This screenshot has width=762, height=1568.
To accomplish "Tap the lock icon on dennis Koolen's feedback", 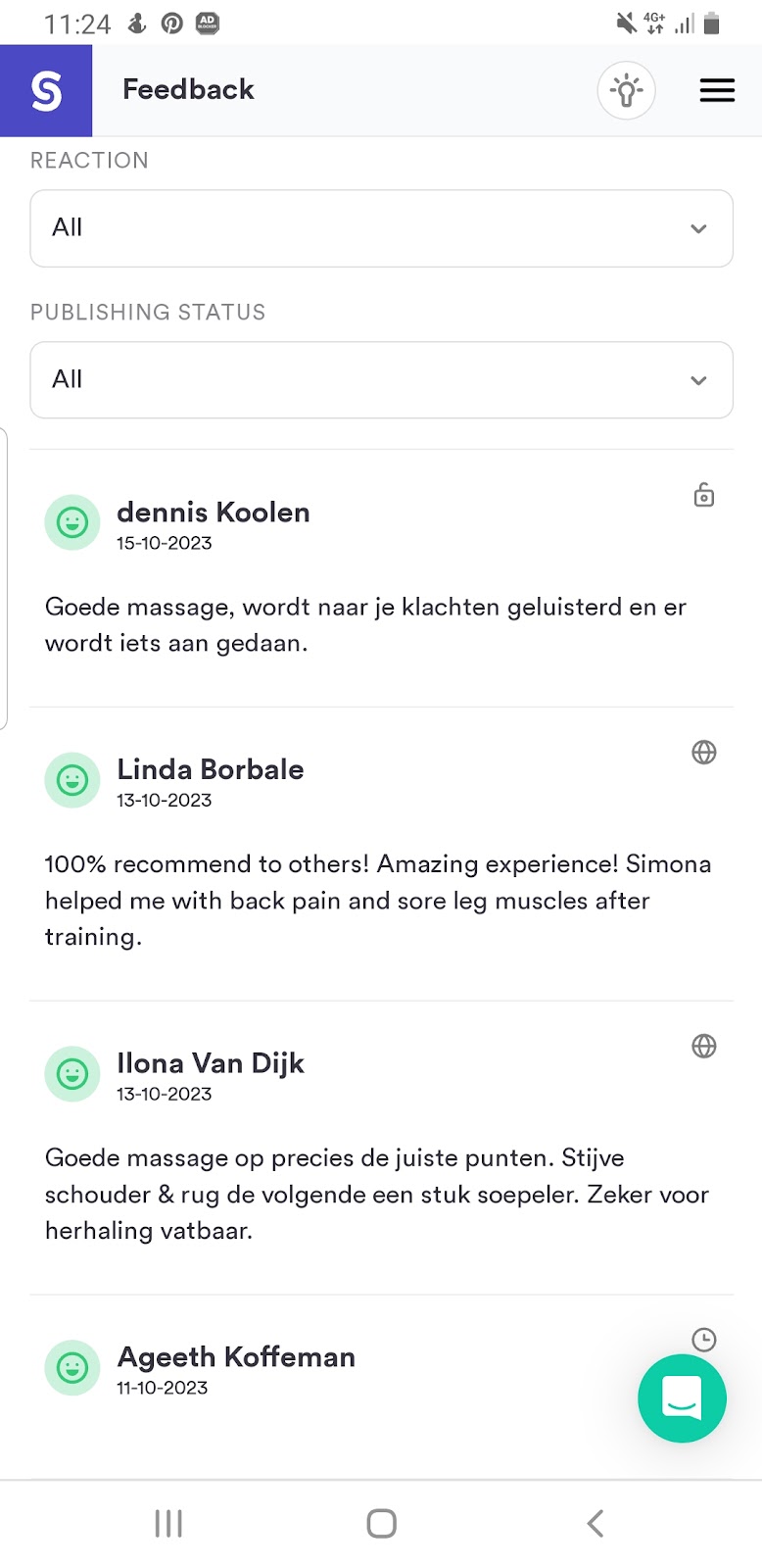I will click(703, 495).
